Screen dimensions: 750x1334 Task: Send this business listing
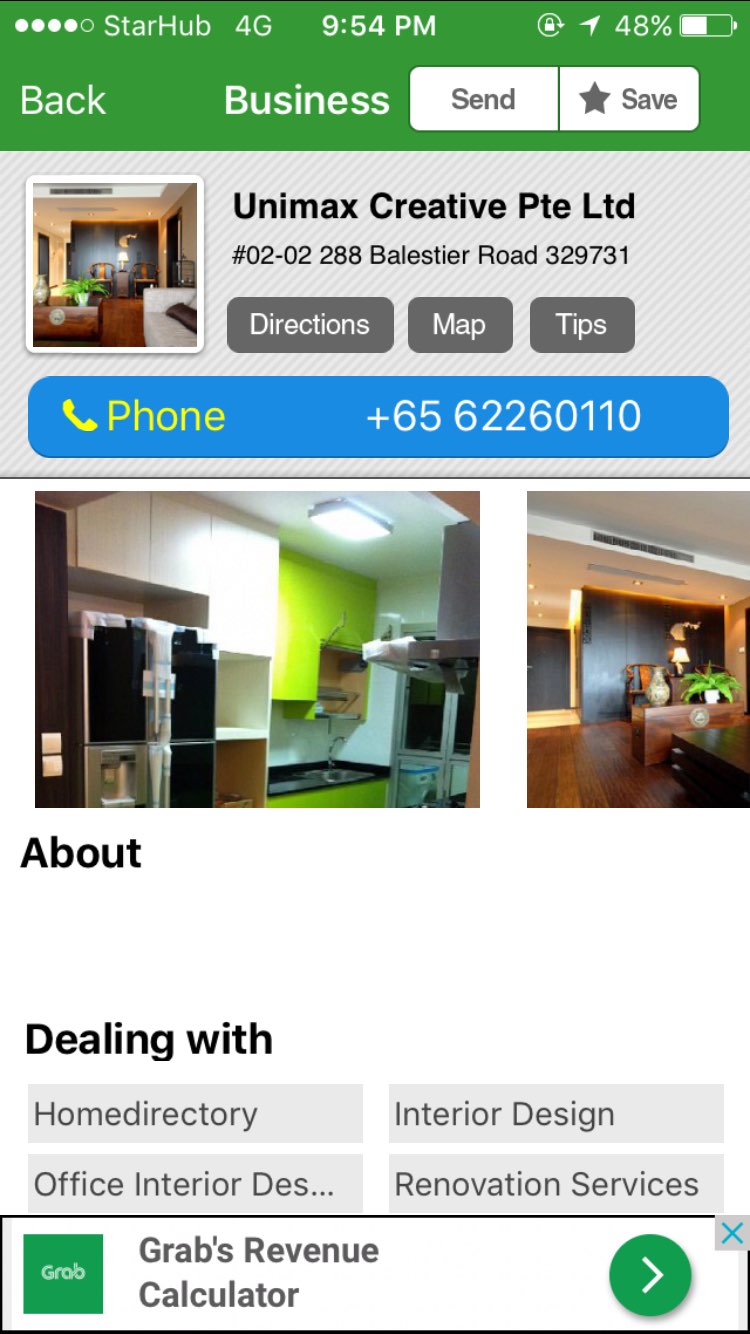(484, 99)
